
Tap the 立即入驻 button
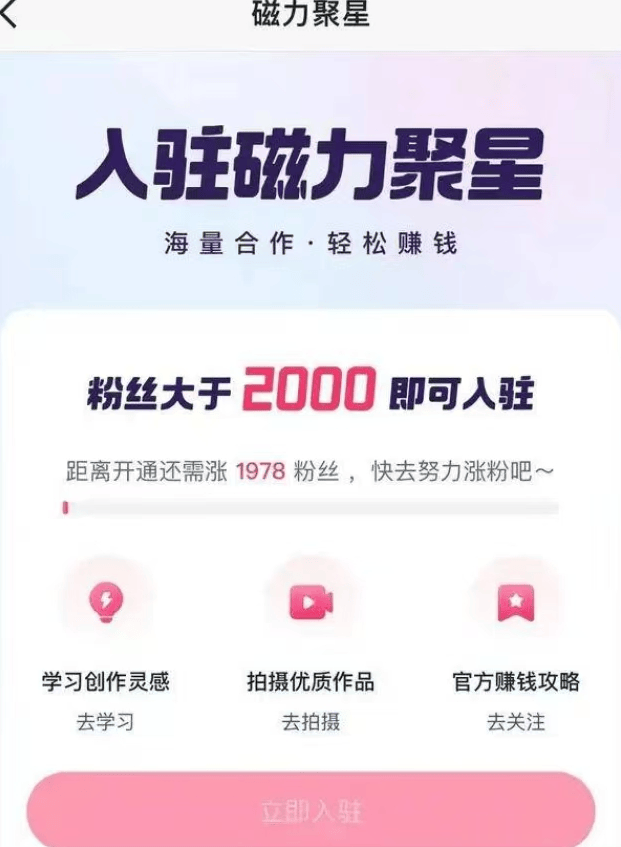click(x=310, y=810)
